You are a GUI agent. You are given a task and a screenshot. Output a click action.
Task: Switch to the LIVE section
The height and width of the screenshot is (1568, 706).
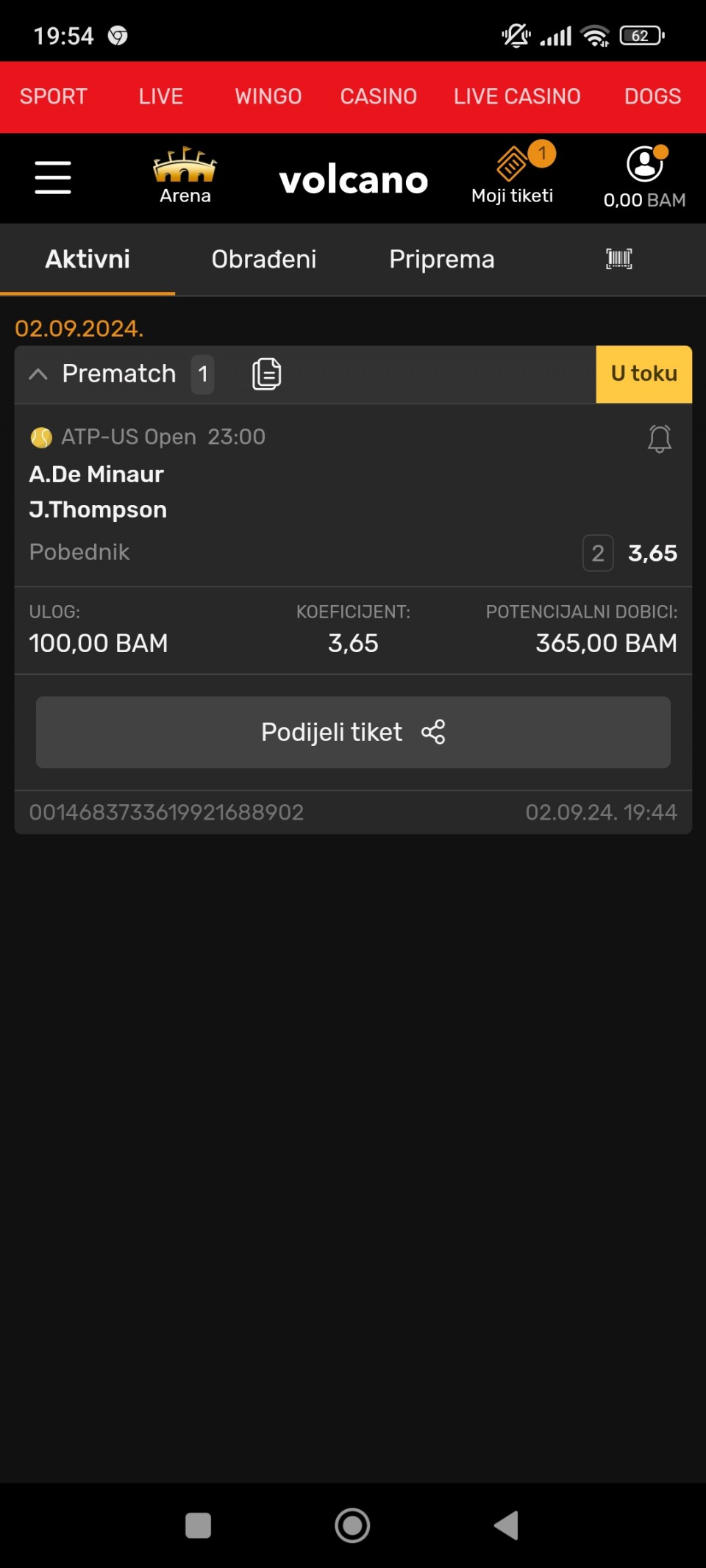click(x=161, y=96)
